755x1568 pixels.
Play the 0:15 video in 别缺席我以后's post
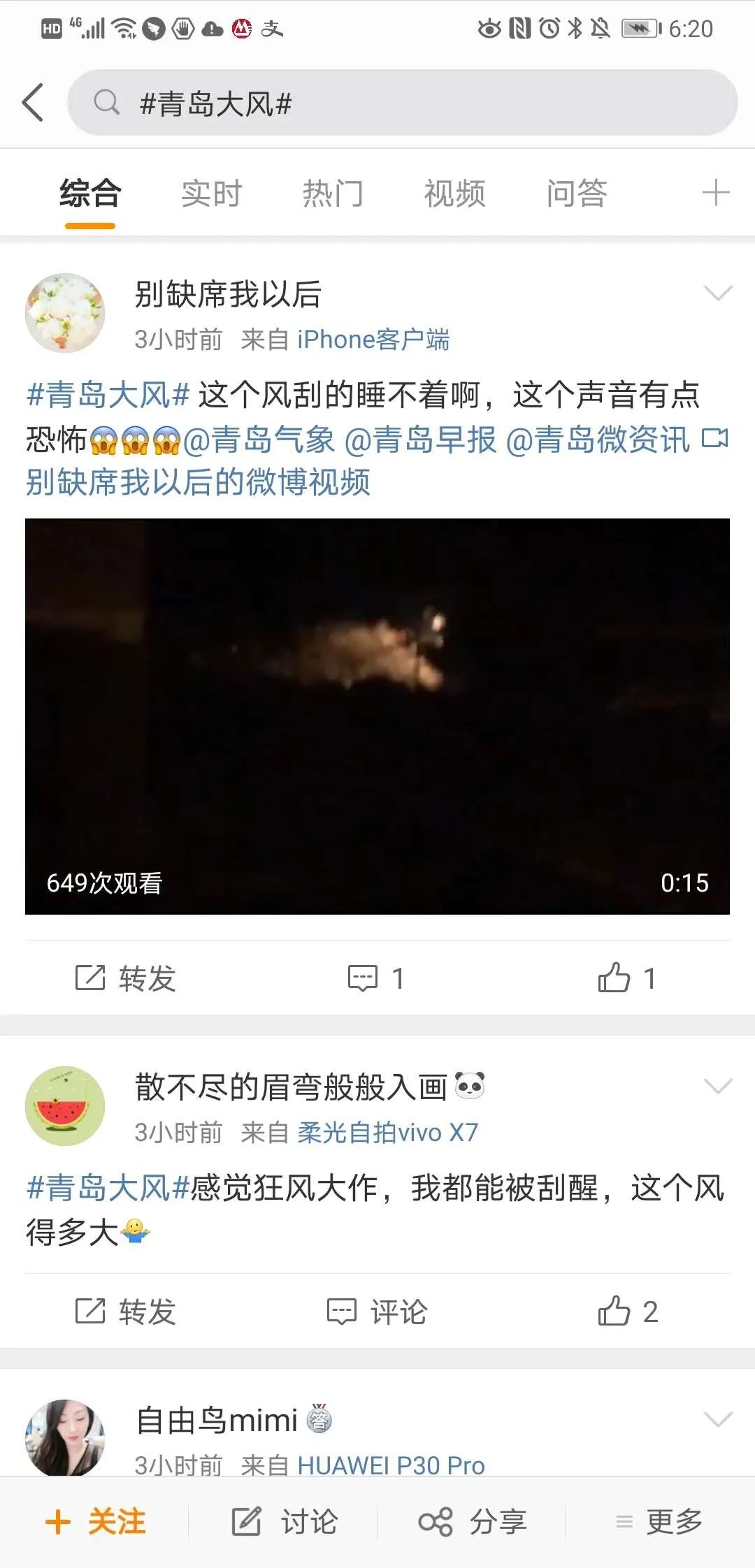(377, 716)
